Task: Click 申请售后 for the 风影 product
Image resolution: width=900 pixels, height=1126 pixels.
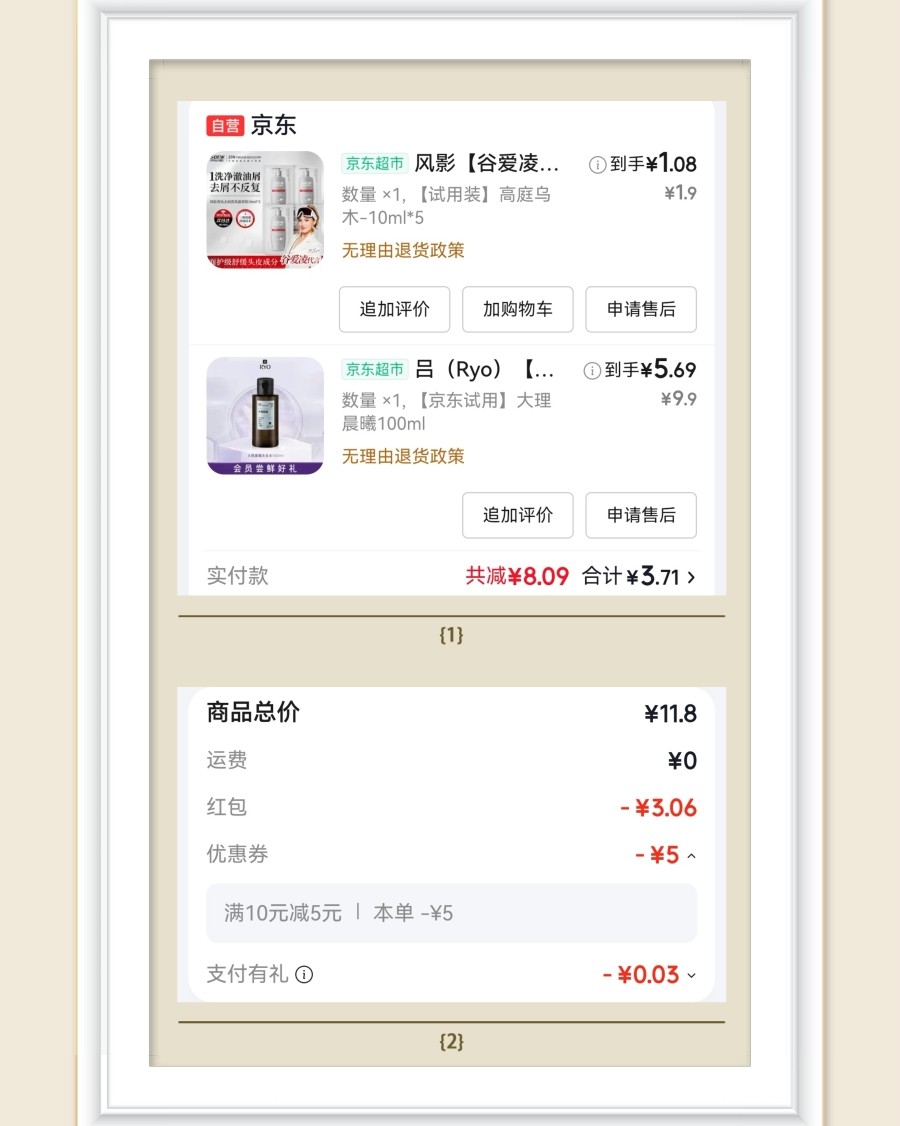Action: coord(640,309)
